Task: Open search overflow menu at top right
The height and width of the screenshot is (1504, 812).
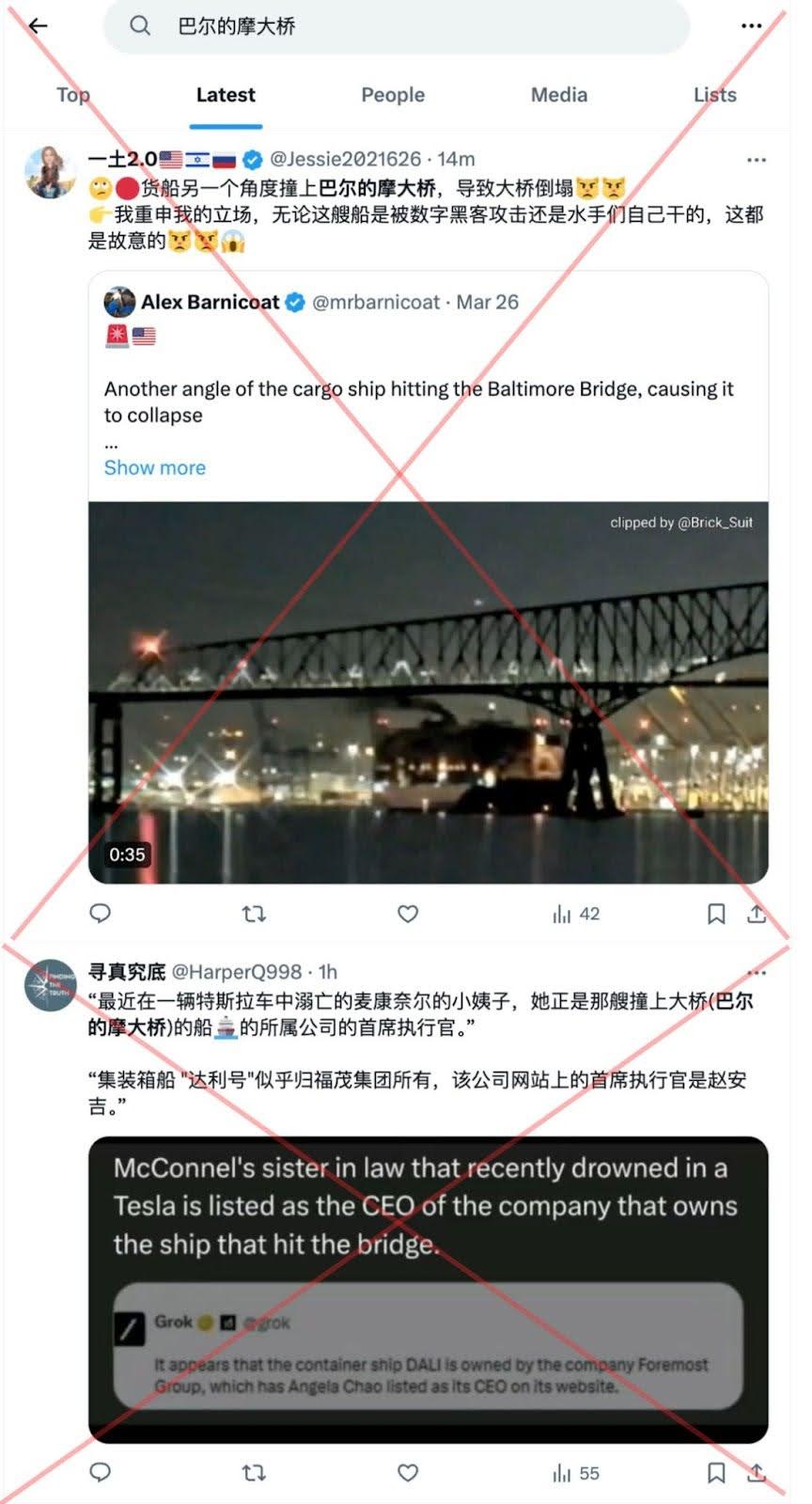Action: tap(751, 25)
